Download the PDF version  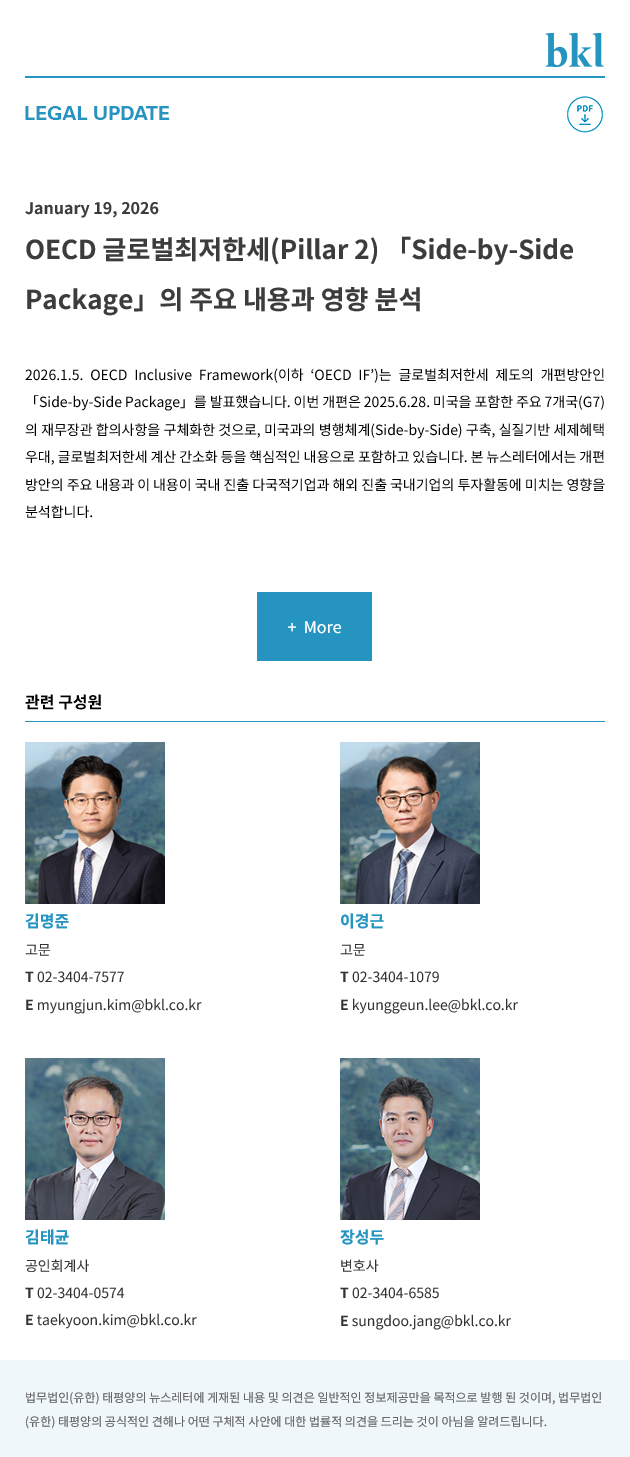click(585, 114)
